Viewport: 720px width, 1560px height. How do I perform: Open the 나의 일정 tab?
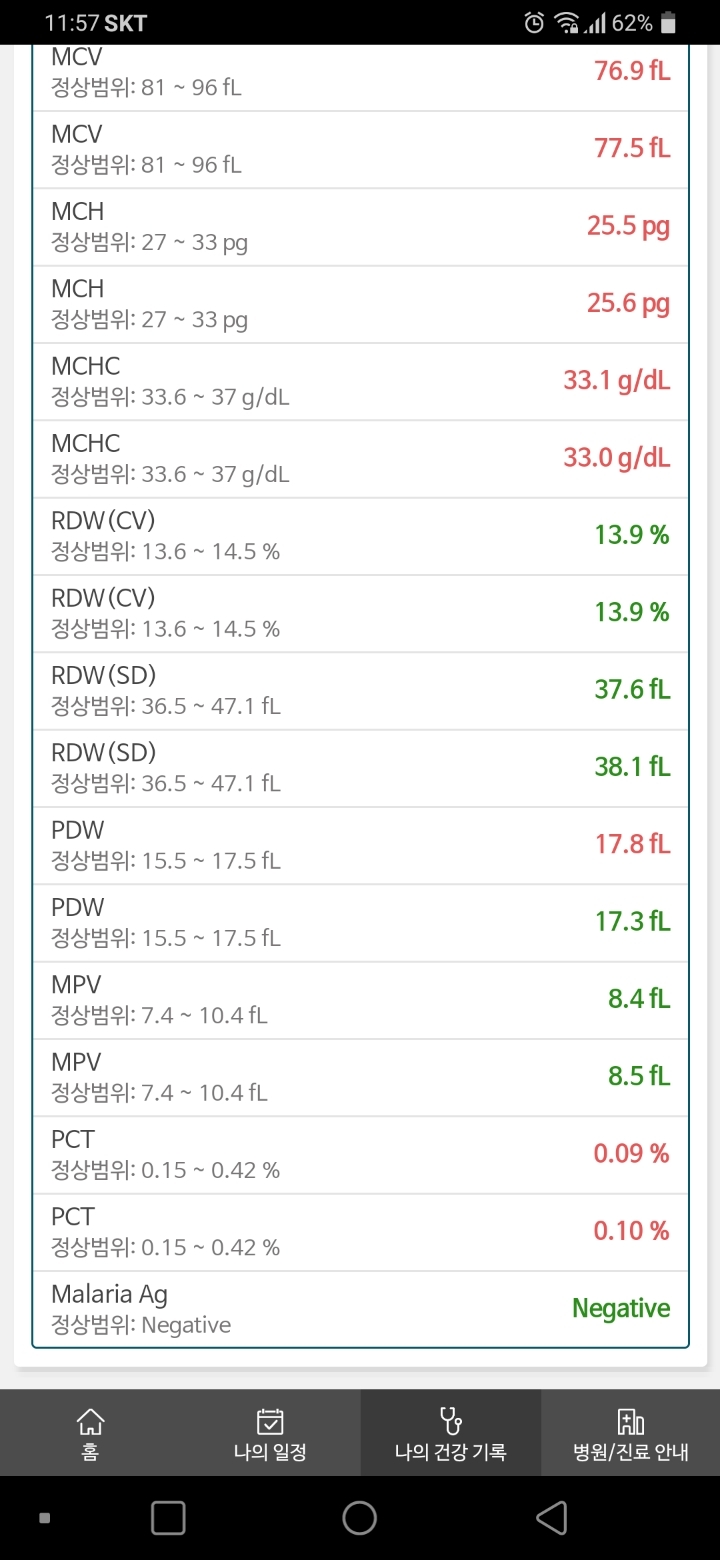point(270,1432)
